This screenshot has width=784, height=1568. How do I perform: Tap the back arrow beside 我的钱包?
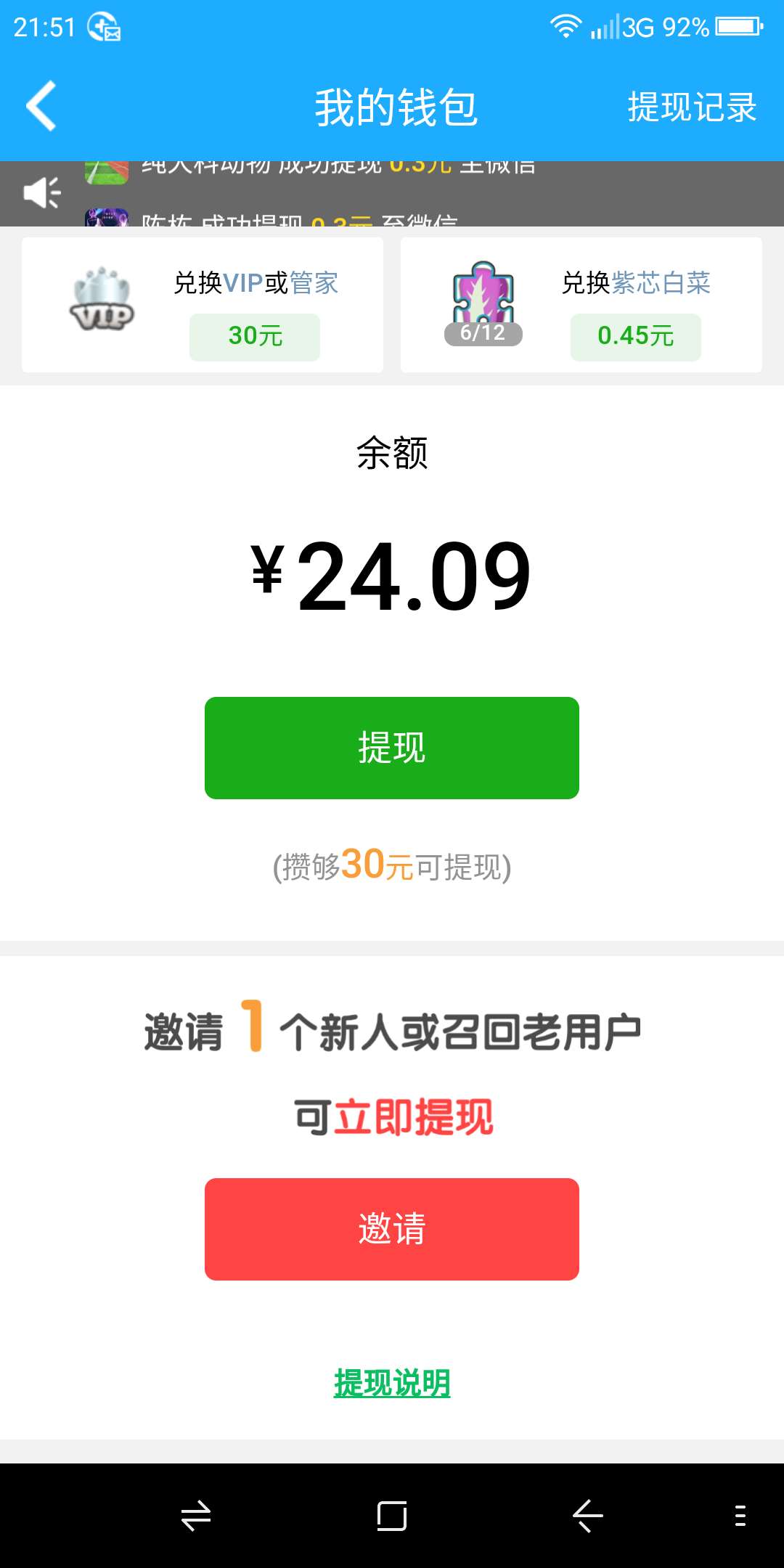[x=40, y=105]
